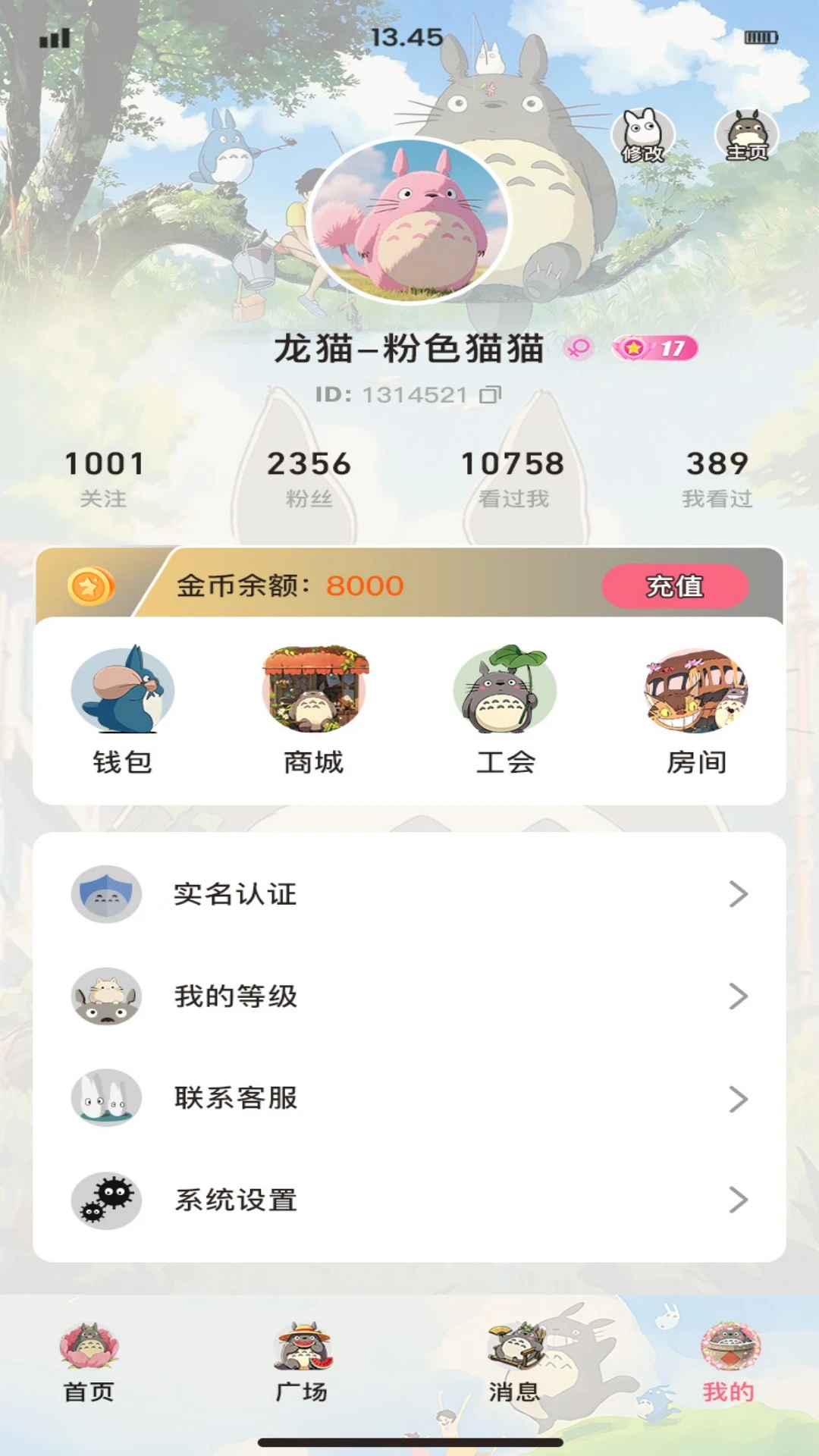Tap the level badge showing 17
The image size is (819, 1456).
[x=654, y=348]
